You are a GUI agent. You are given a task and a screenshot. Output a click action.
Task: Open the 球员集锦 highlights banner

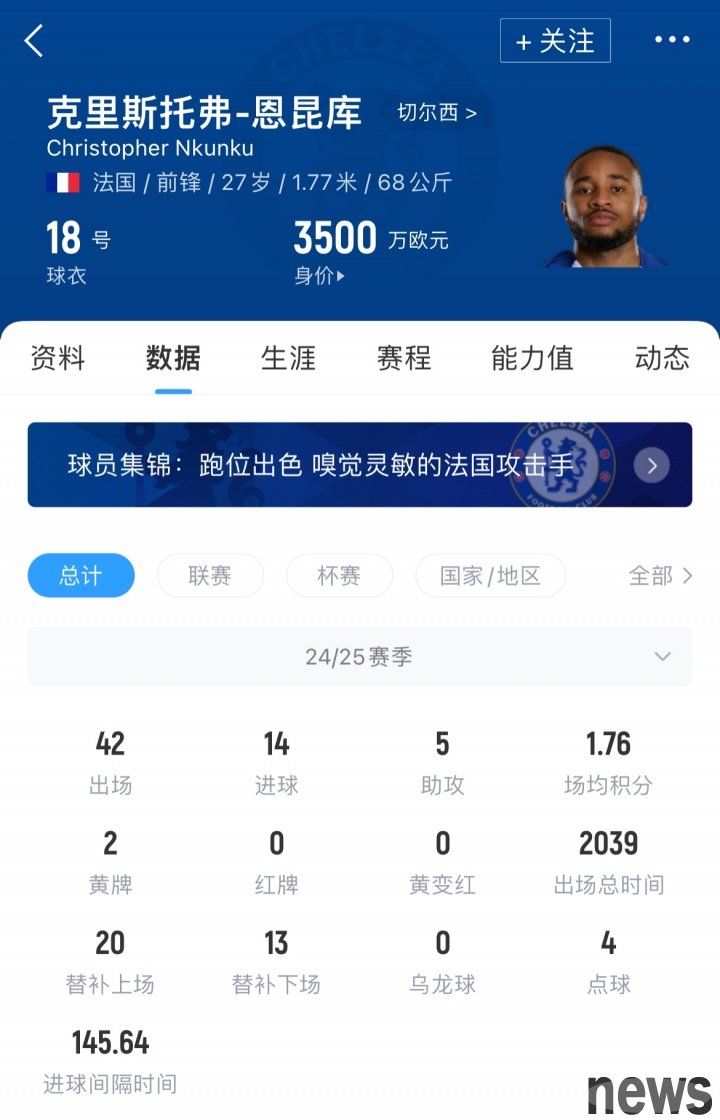(359, 465)
